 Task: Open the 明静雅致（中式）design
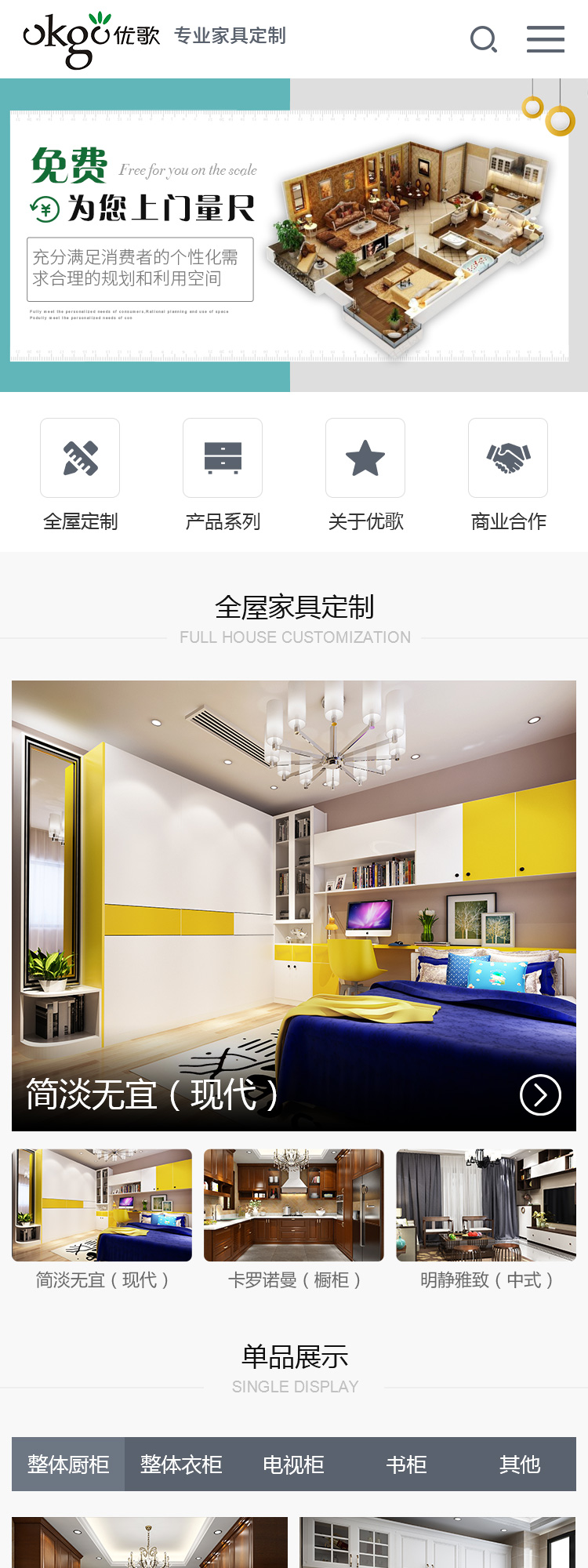pos(486,1205)
